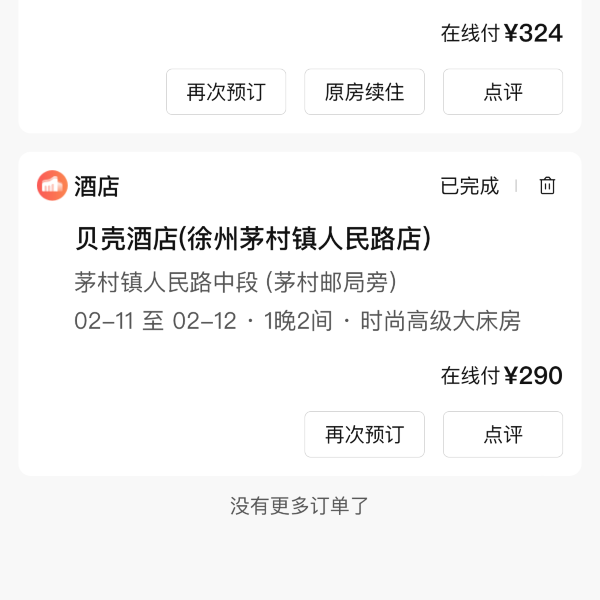Rebook 贝壳酒店 with its 再次预订 button
Screen dimensions: 600x600
364,434
